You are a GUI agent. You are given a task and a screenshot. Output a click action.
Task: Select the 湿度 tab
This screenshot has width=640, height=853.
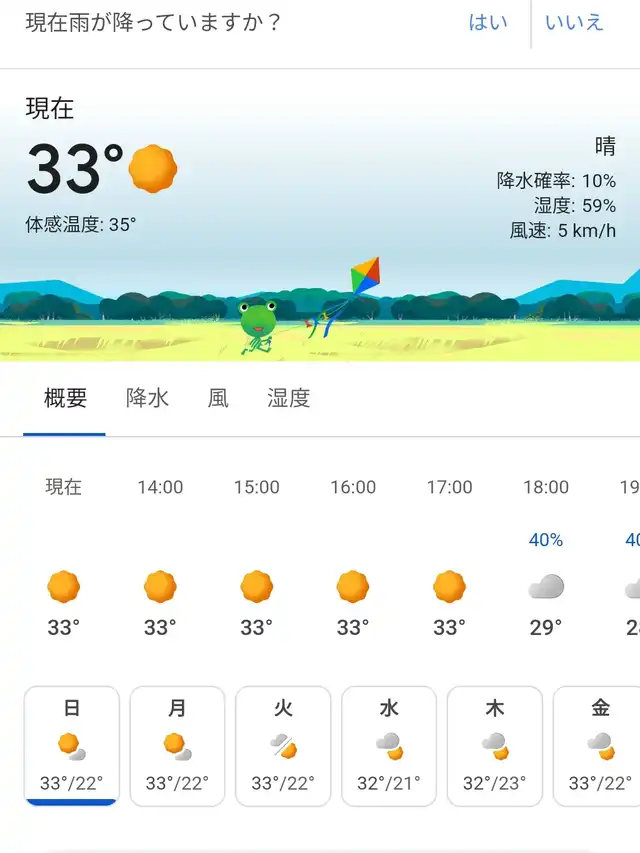click(288, 398)
